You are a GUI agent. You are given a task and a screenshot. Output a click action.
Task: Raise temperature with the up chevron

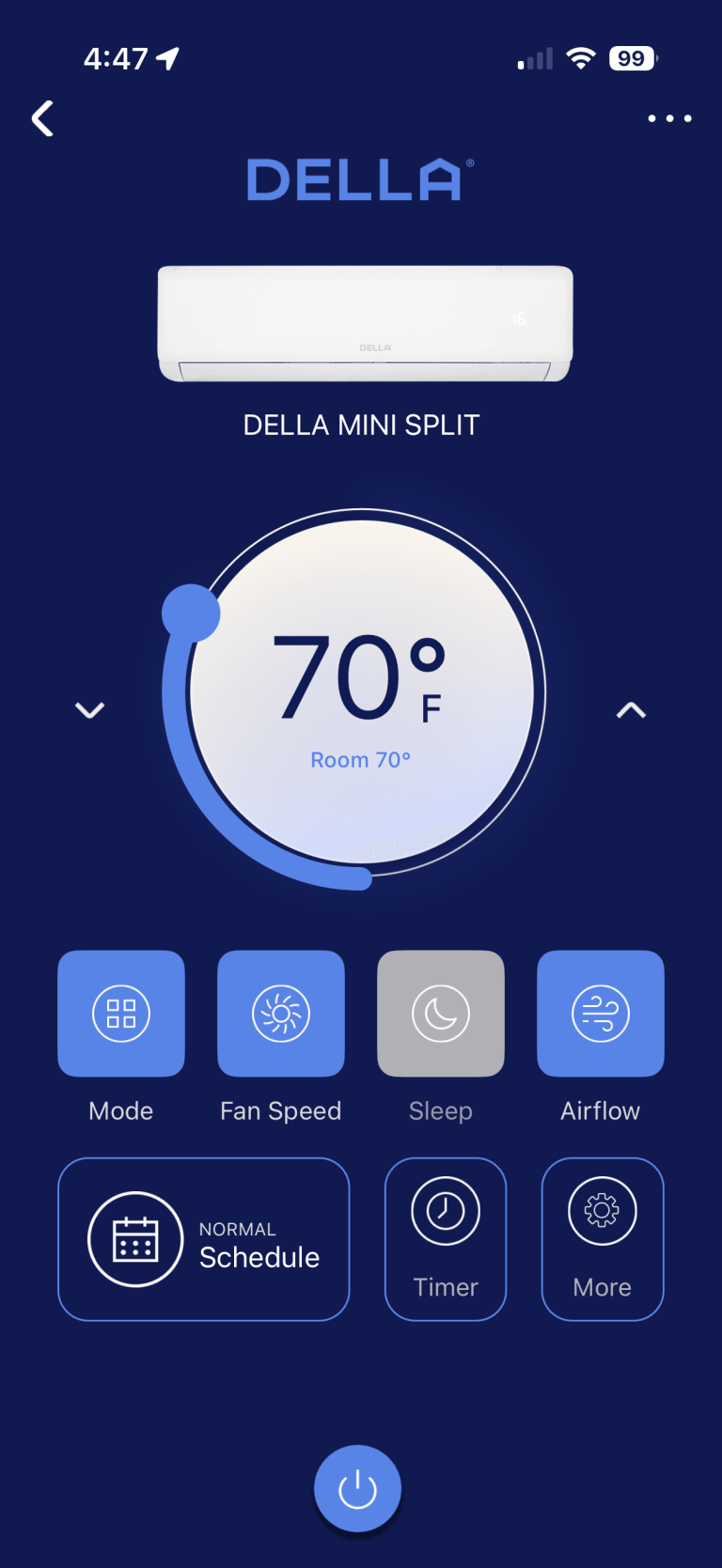(631, 710)
